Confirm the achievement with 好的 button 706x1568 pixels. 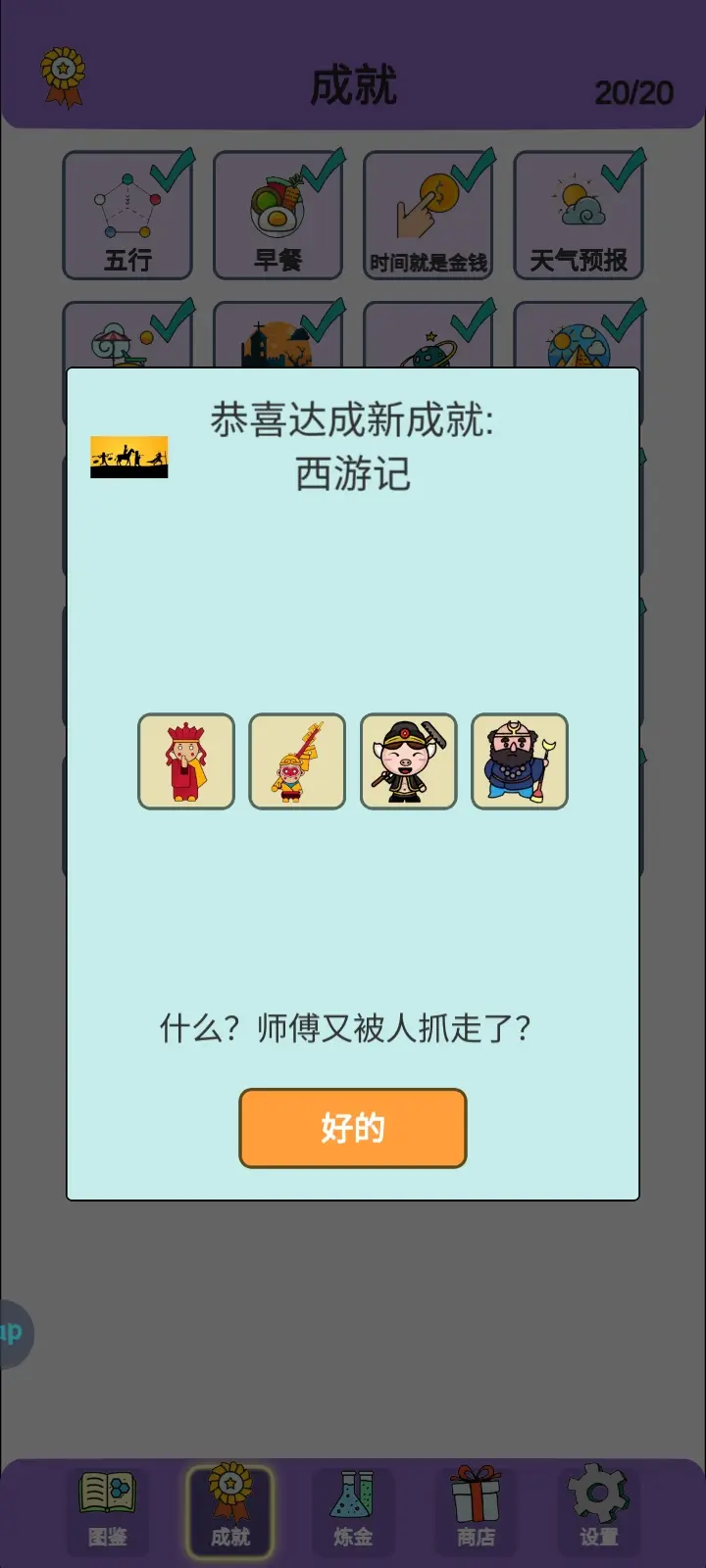click(x=352, y=1128)
